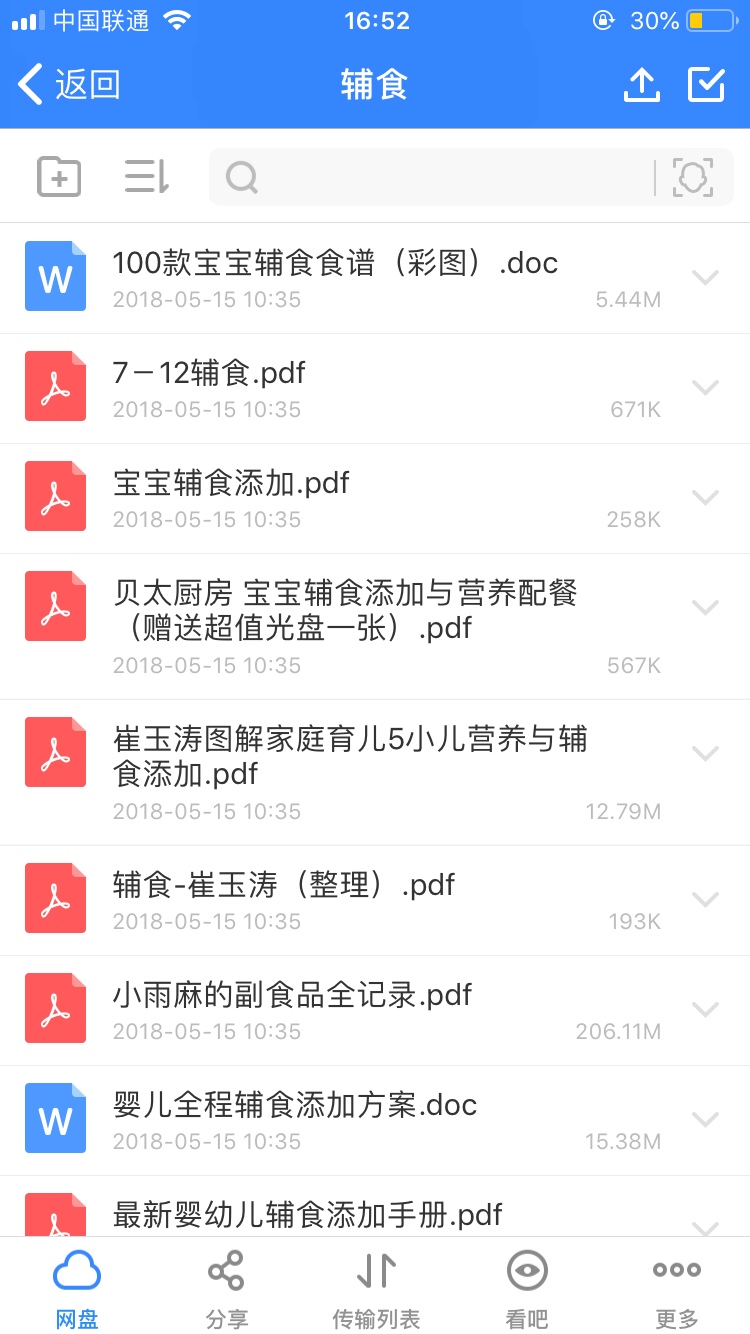Switch to the 分享 tab
The image size is (750, 1334).
click(226, 1288)
